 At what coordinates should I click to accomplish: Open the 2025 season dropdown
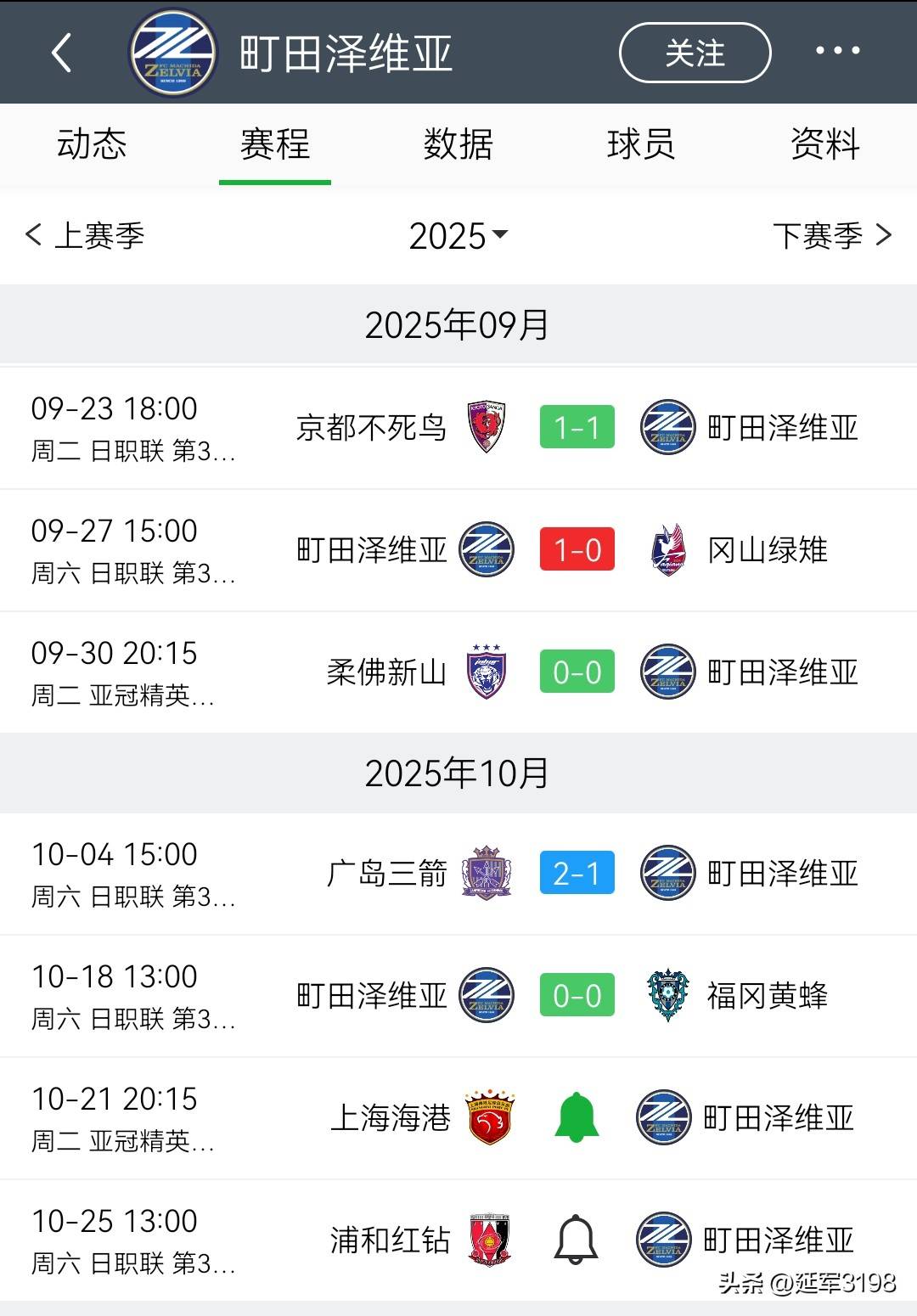[x=458, y=236]
